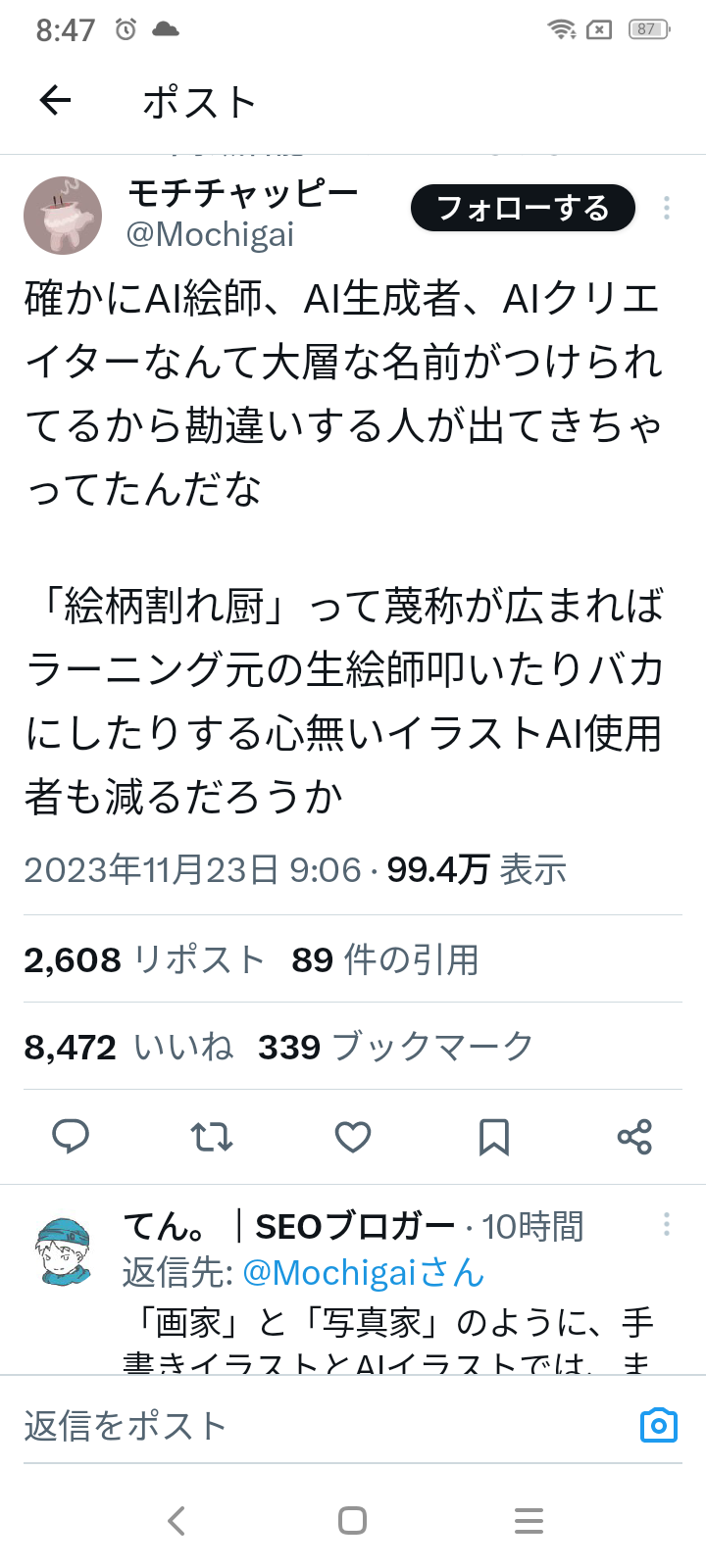Go back using the top arrow

click(55, 100)
